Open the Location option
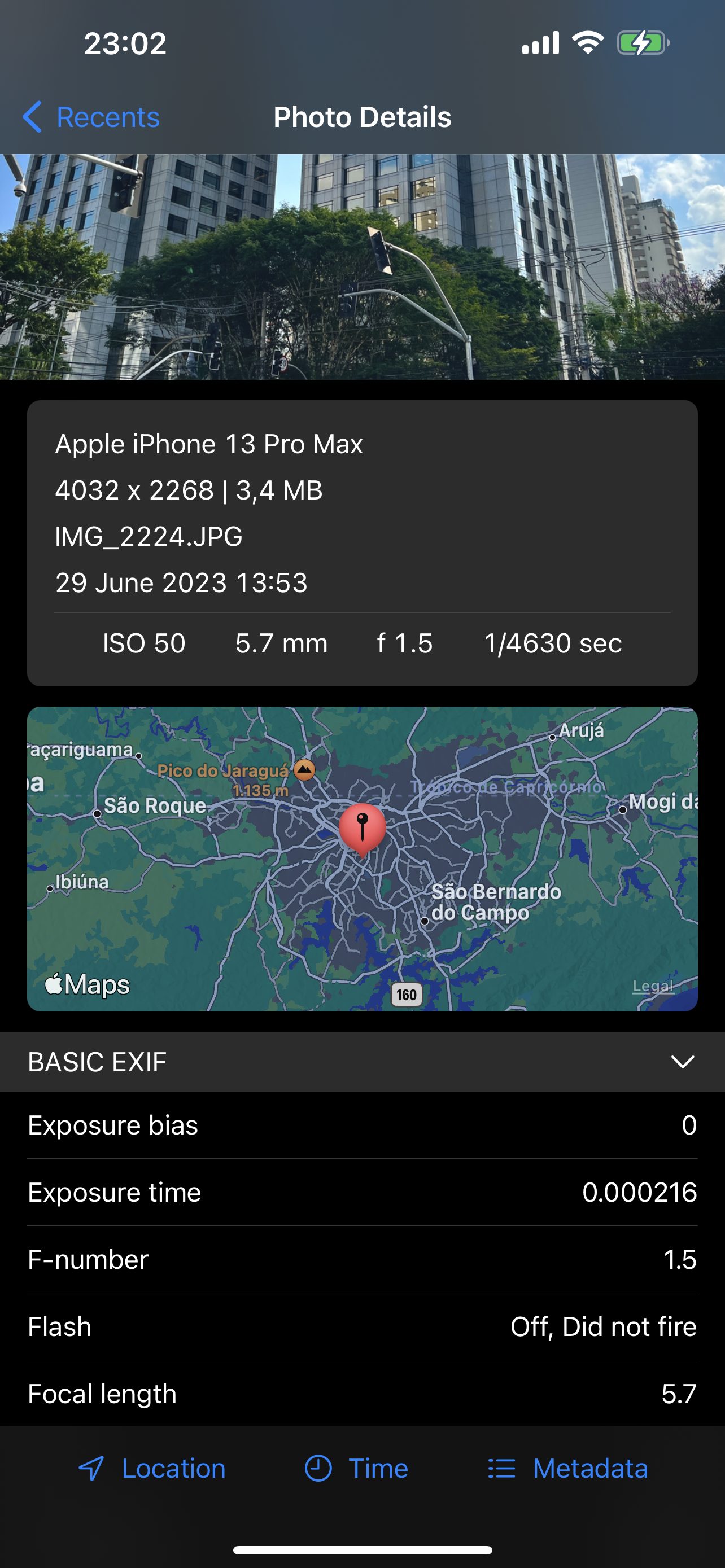Viewport: 725px width, 1568px height. [152, 1468]
